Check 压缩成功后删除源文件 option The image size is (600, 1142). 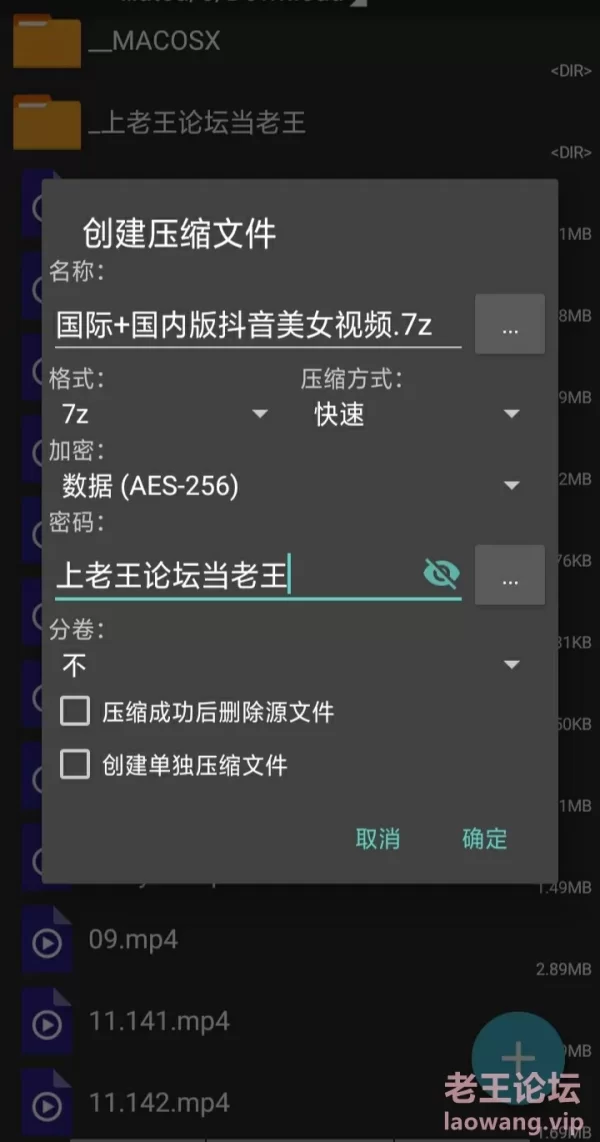76,712
